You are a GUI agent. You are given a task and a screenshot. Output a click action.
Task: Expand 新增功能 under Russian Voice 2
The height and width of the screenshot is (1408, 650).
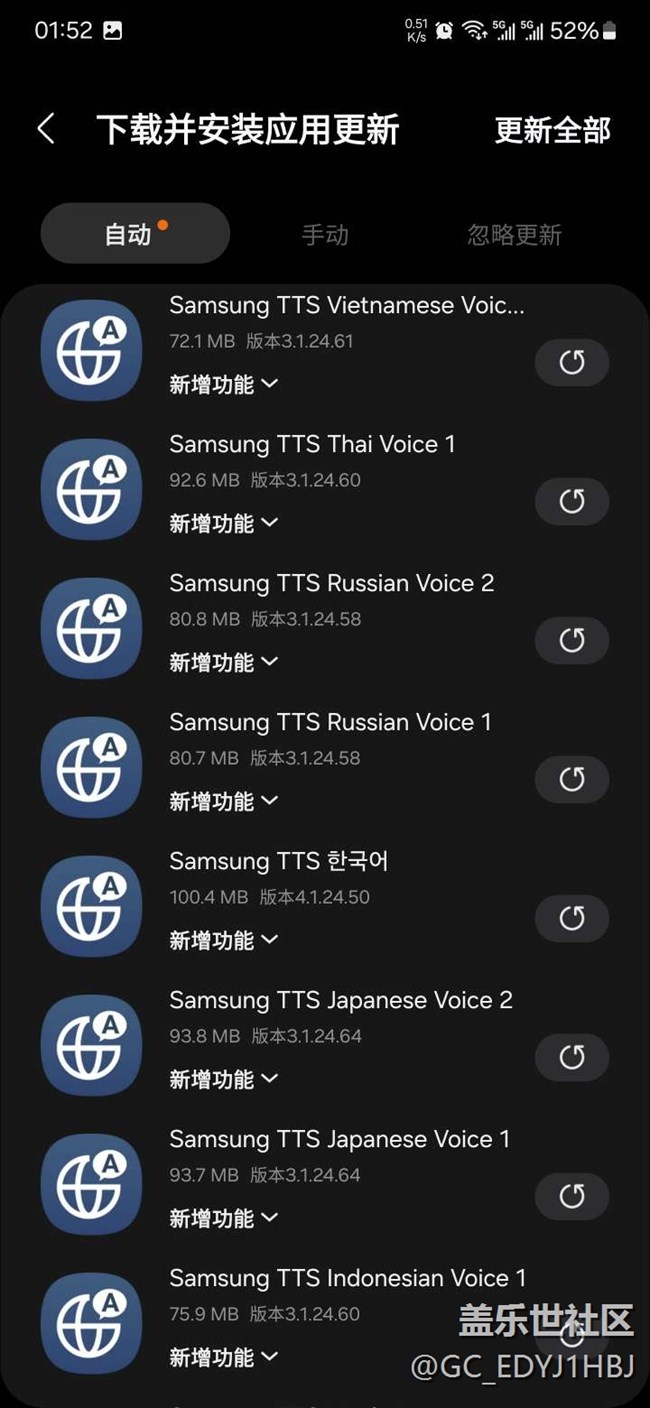(223, 662)
